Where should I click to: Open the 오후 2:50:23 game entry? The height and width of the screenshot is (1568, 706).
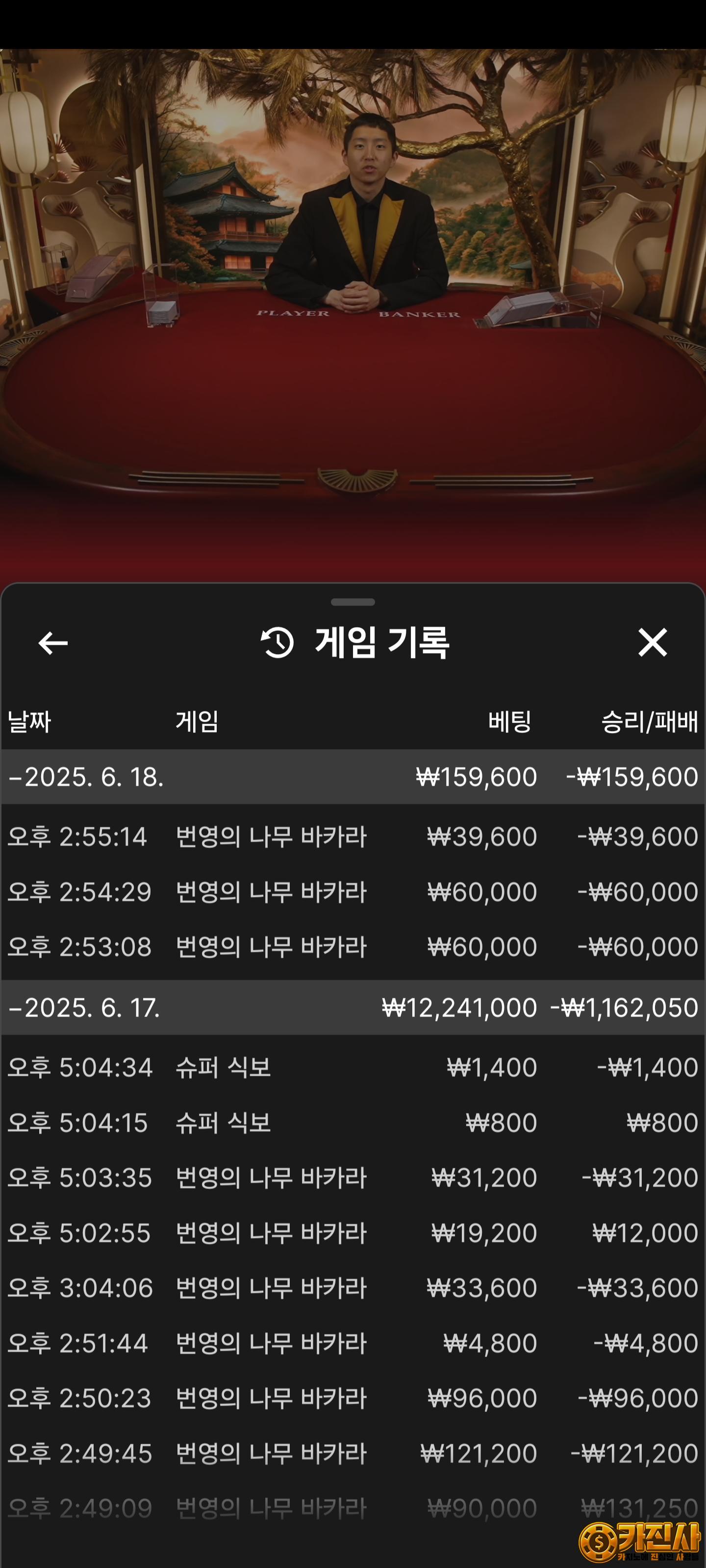click(x=353, y=1397)
